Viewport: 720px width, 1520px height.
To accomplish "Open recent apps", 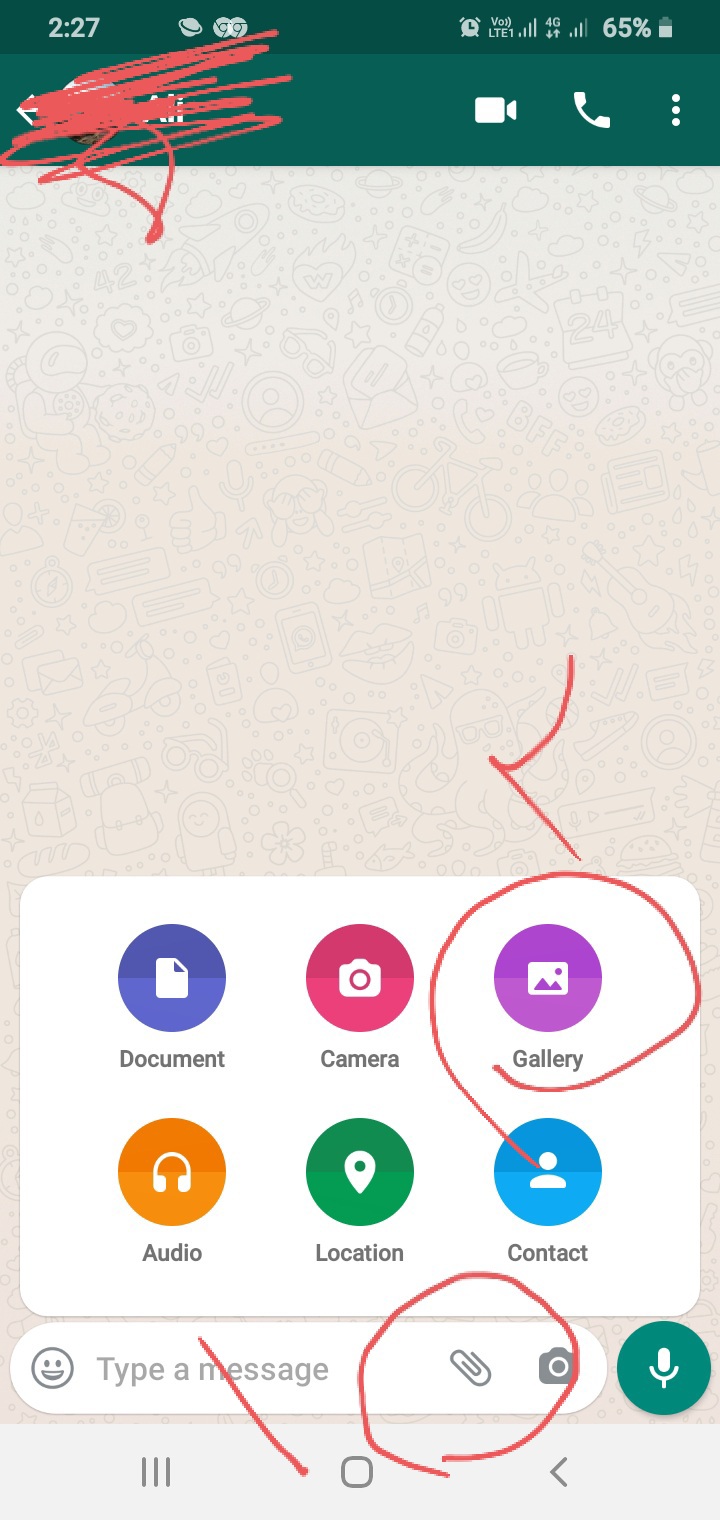I will (156, 1472).
